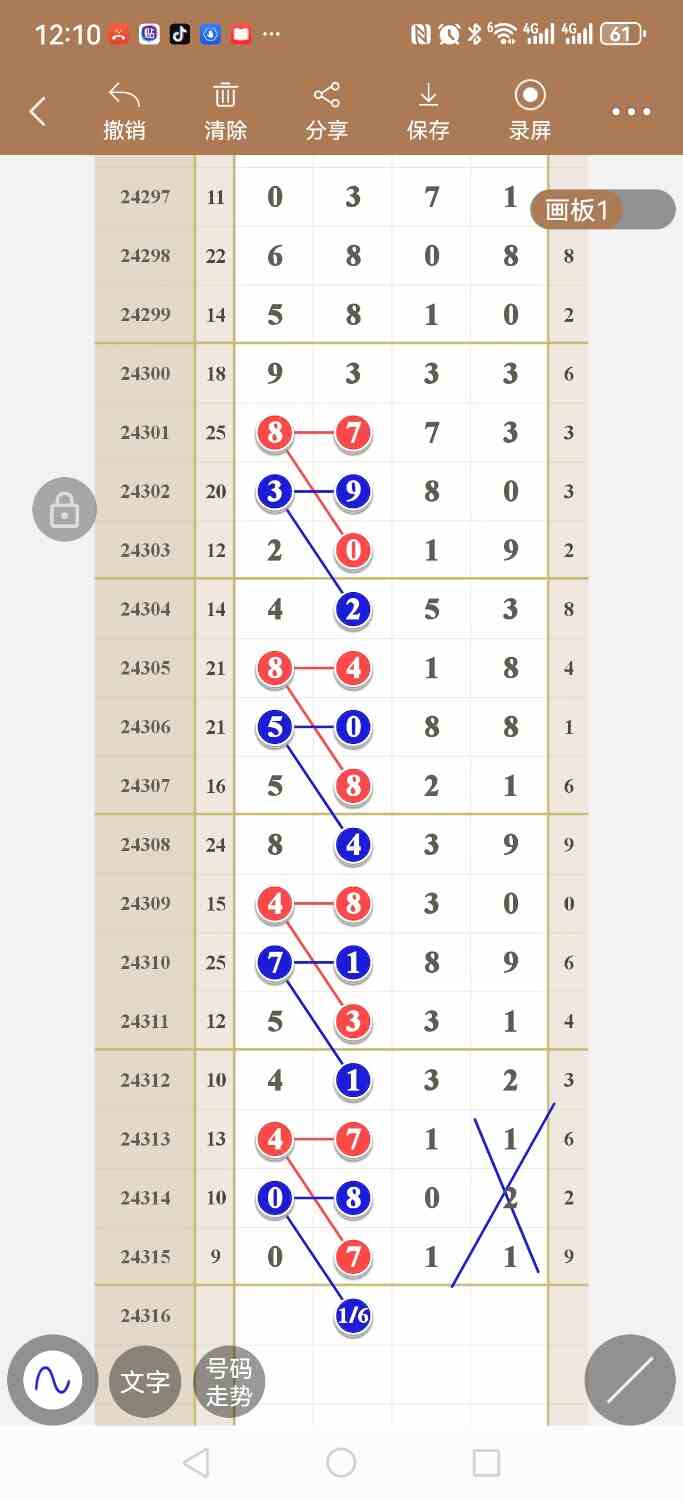Save the image with 保存
The height and width of the screenshot is (1500, 683).
point(428,111)
